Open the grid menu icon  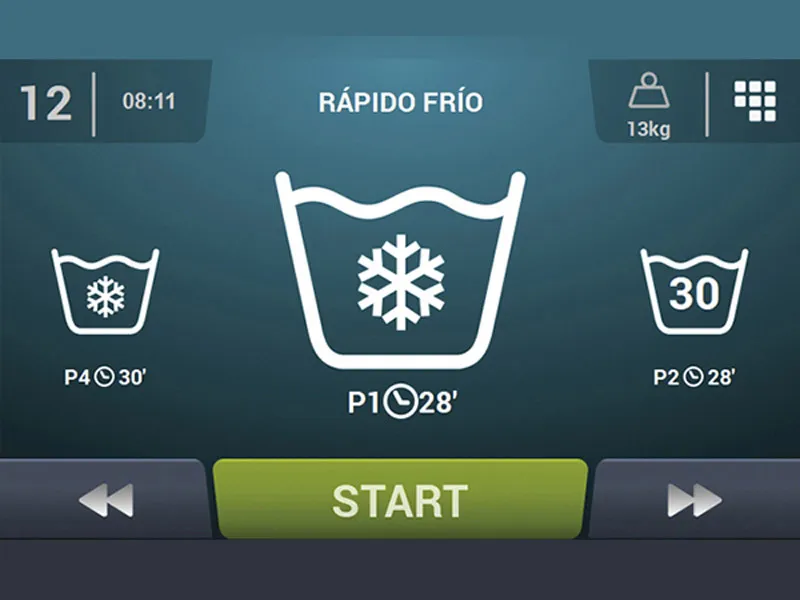click(755, 101)
